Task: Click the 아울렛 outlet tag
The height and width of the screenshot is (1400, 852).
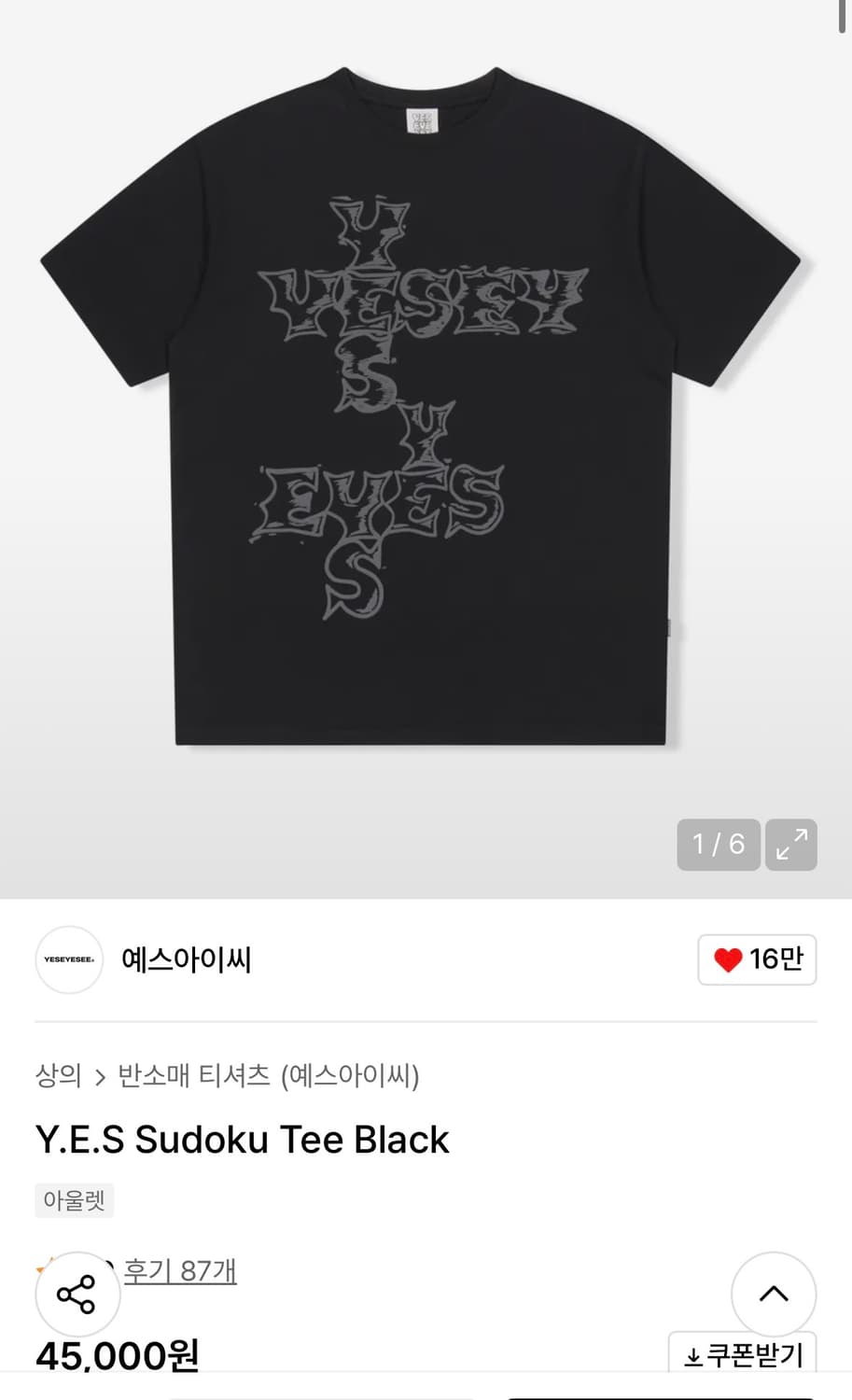Action: click(x=74, y=1200)
